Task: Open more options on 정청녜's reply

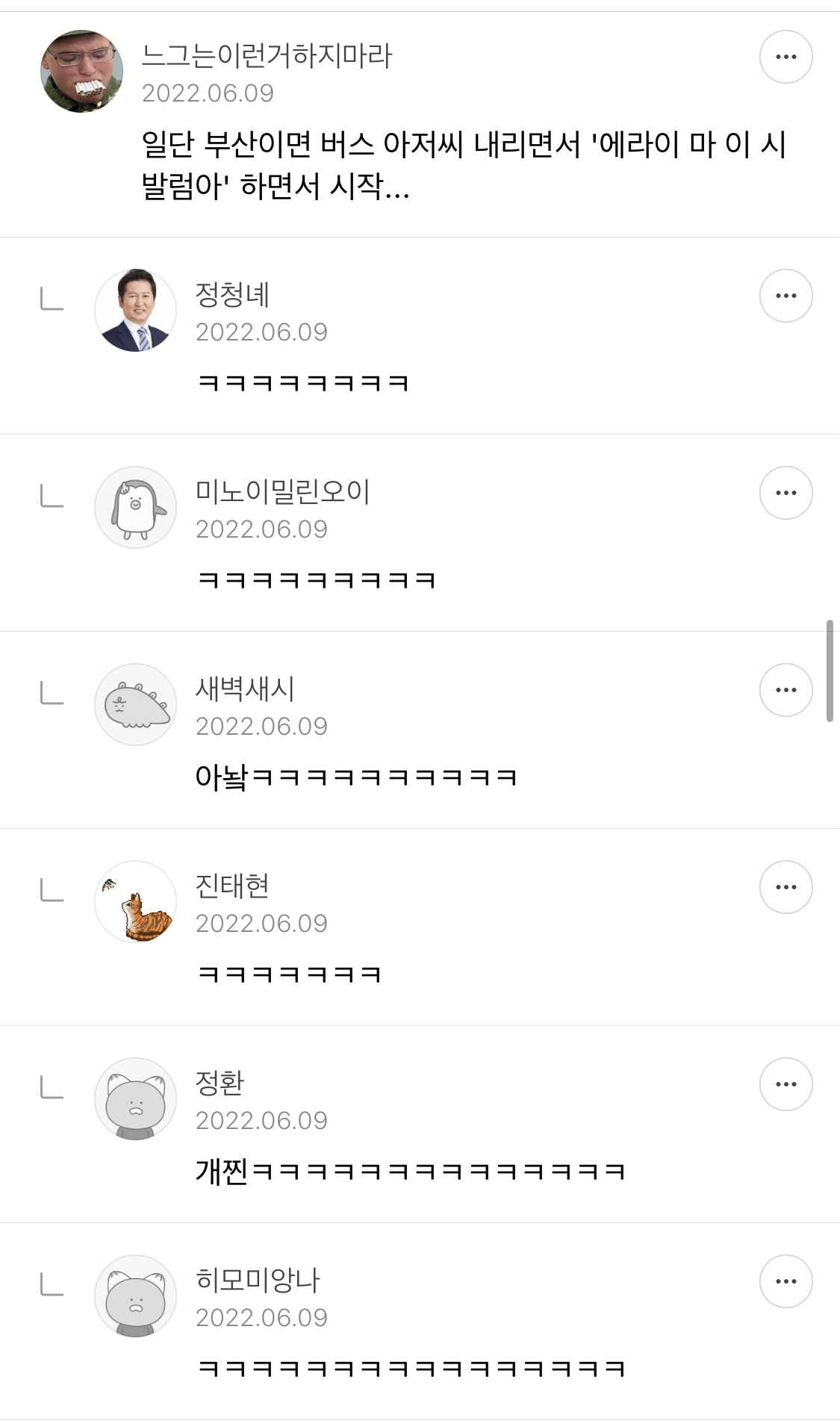Action: coord(785,296)
